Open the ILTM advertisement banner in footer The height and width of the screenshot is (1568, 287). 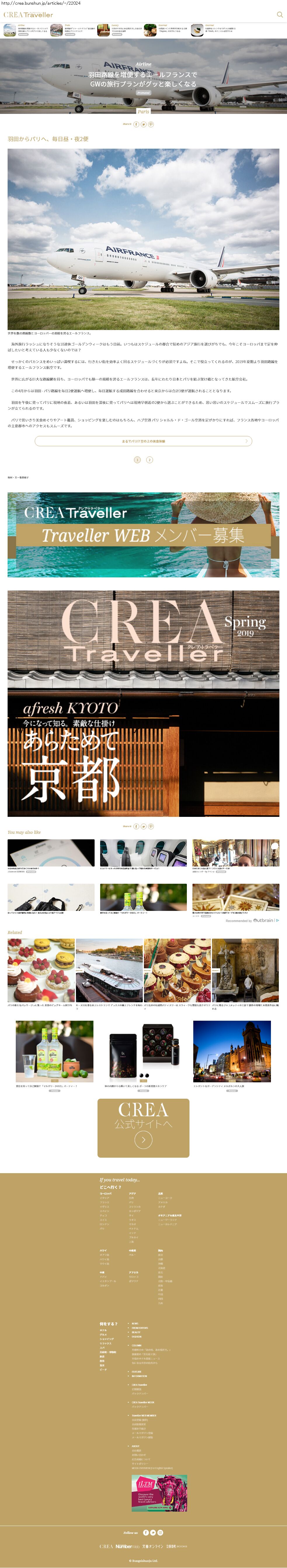click(x=159, y=1493)
